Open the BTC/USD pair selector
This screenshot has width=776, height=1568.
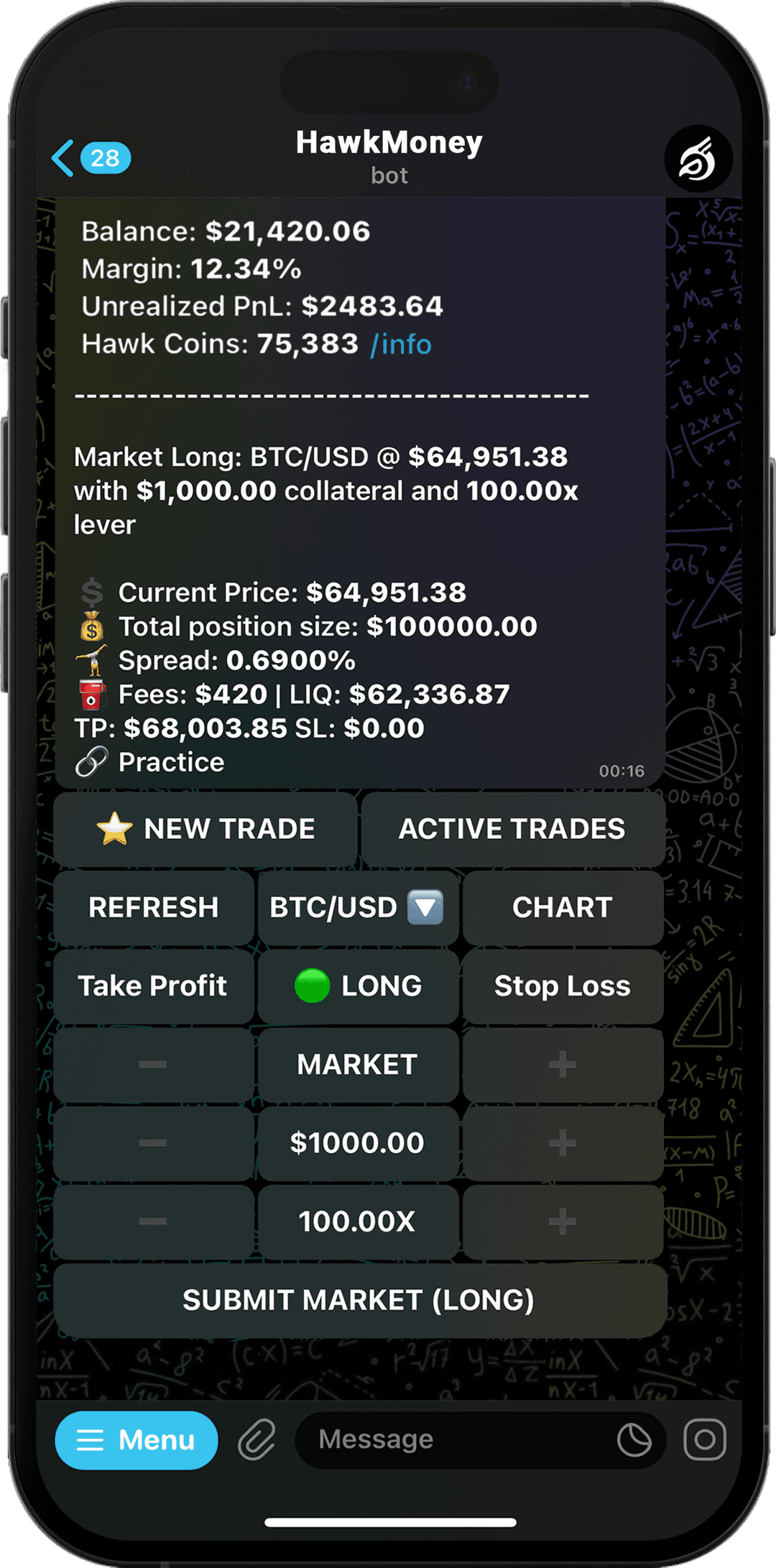pos(357,907)
